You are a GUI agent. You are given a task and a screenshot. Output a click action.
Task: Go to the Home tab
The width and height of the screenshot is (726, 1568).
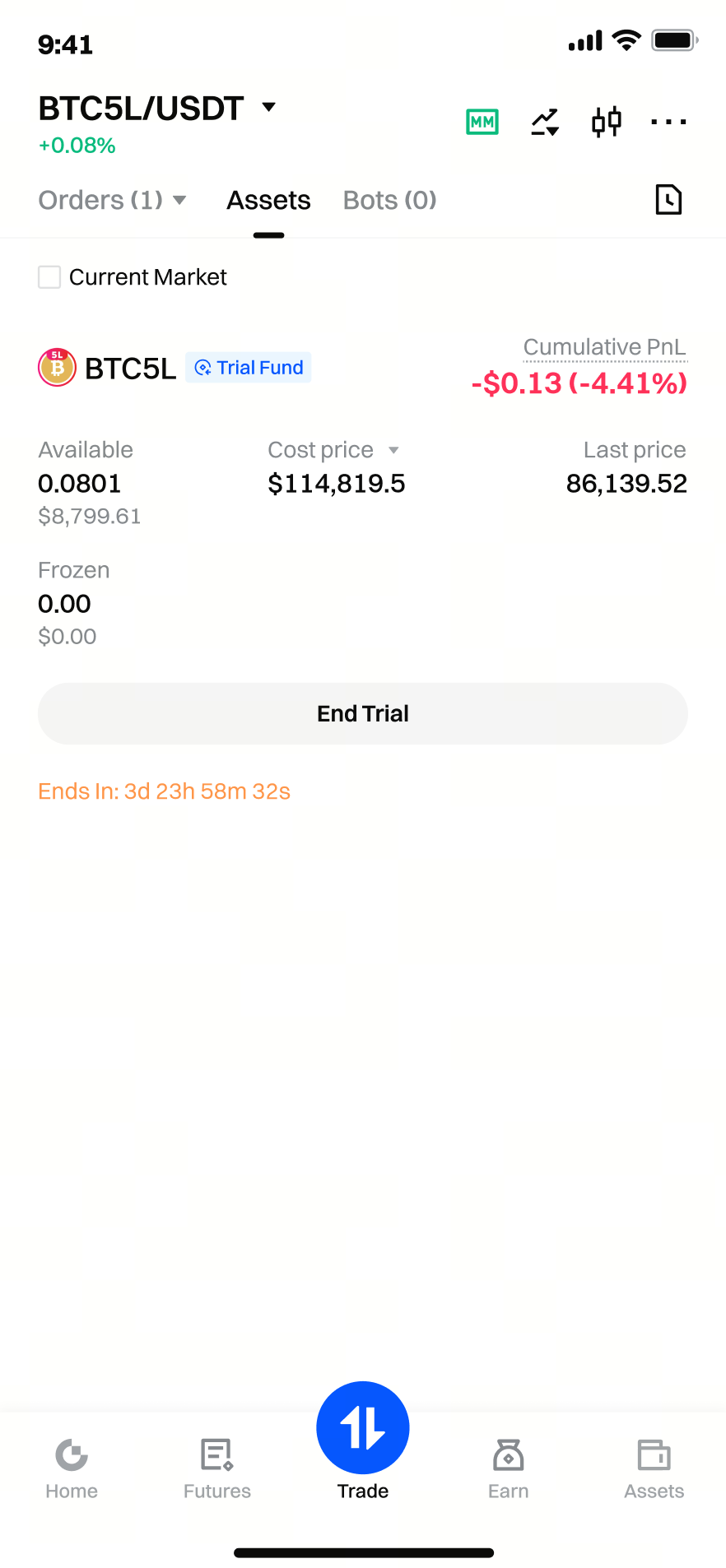pos(72,1468)
